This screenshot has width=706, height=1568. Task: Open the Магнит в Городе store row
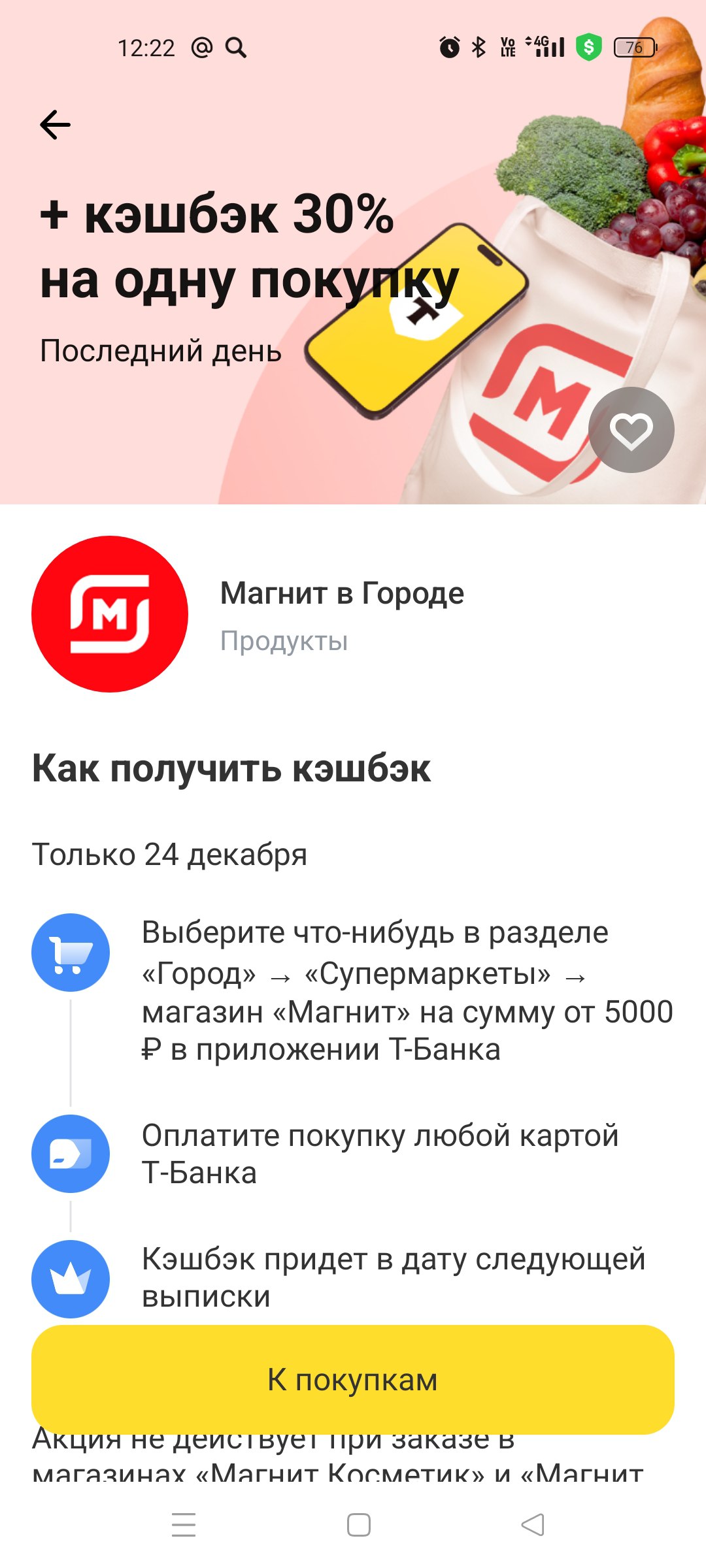[342, 613]
